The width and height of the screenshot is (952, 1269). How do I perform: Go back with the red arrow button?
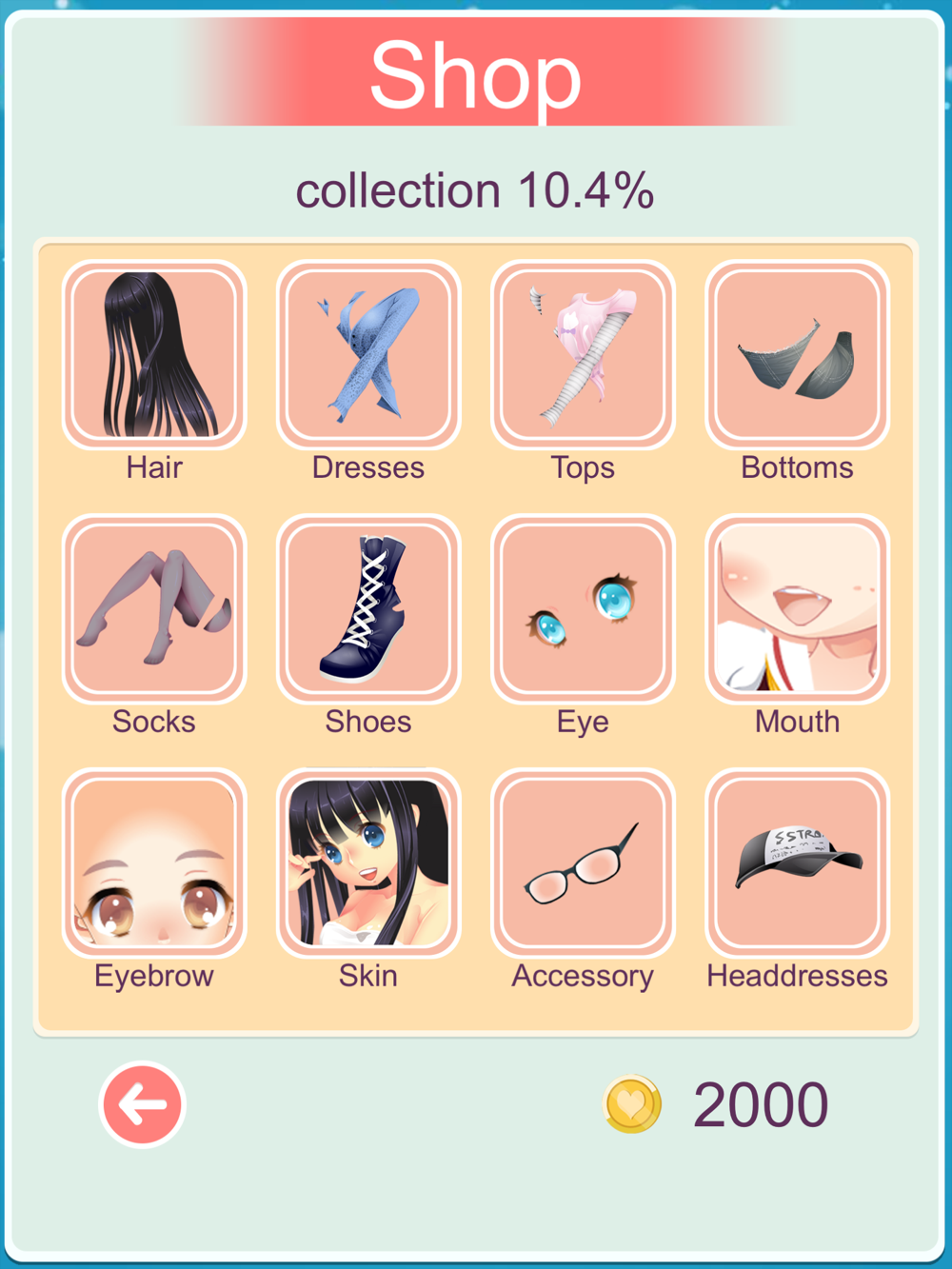[142, 1104]
